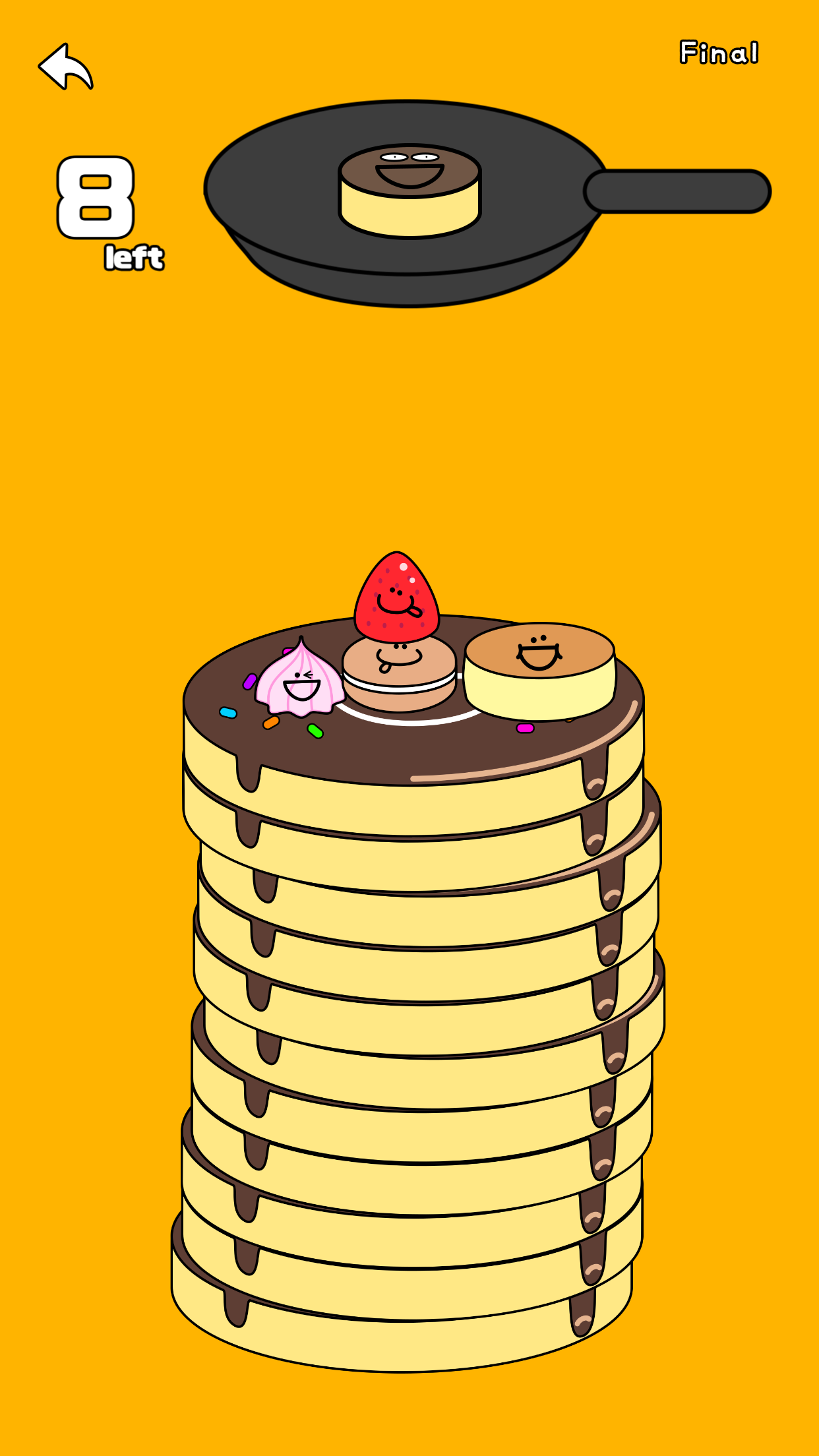Screen dimensions: 819x1456
Task: Select the smiling macaron topping
Action: point(396,666)
